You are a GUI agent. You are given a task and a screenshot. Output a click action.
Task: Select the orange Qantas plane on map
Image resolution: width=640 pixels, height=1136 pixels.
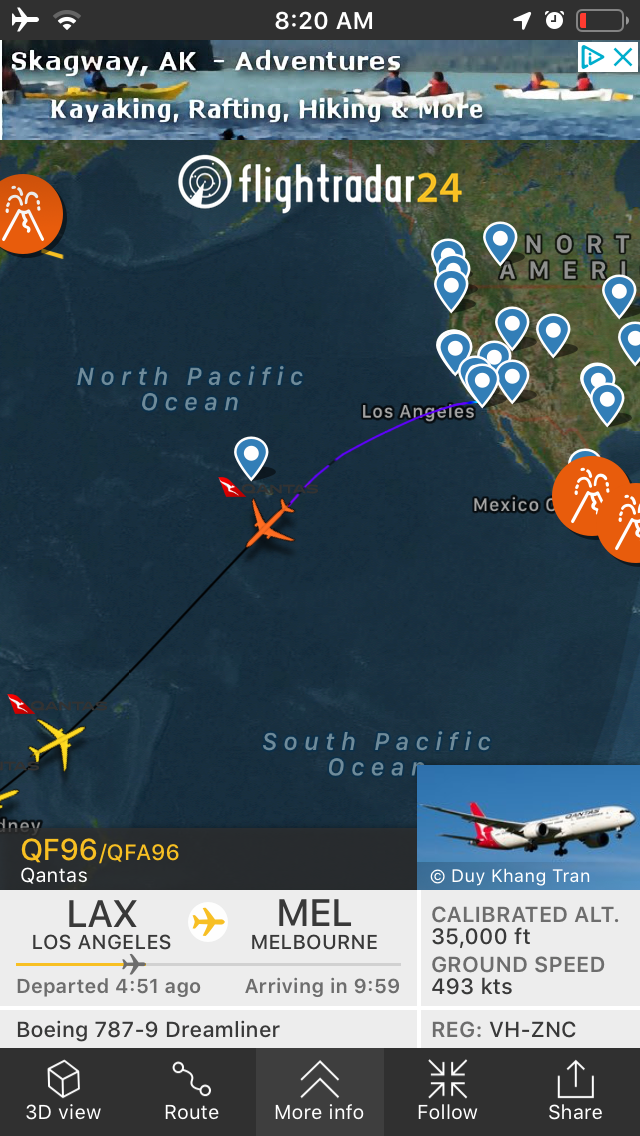pos(271,524)
